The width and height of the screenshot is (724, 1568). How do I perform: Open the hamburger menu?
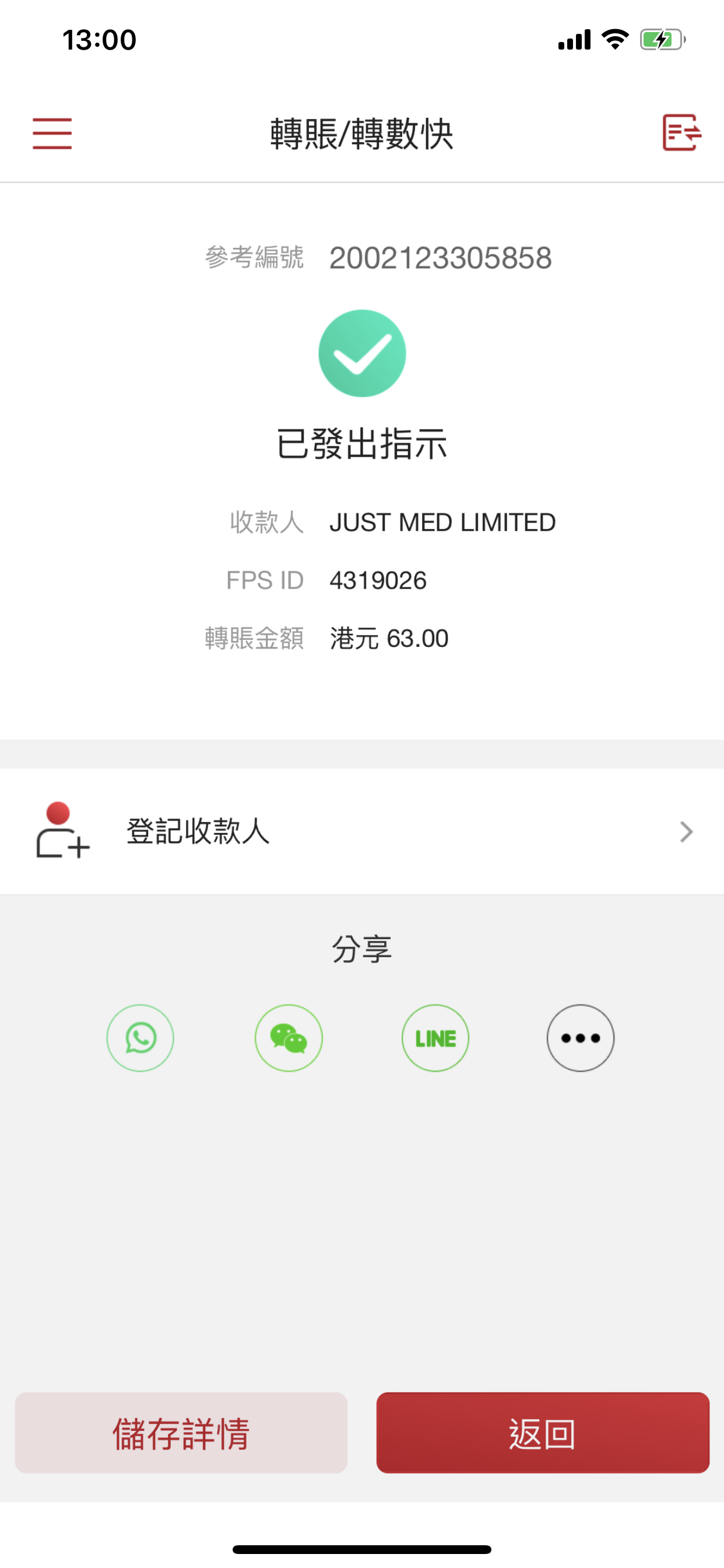[52, 134]
